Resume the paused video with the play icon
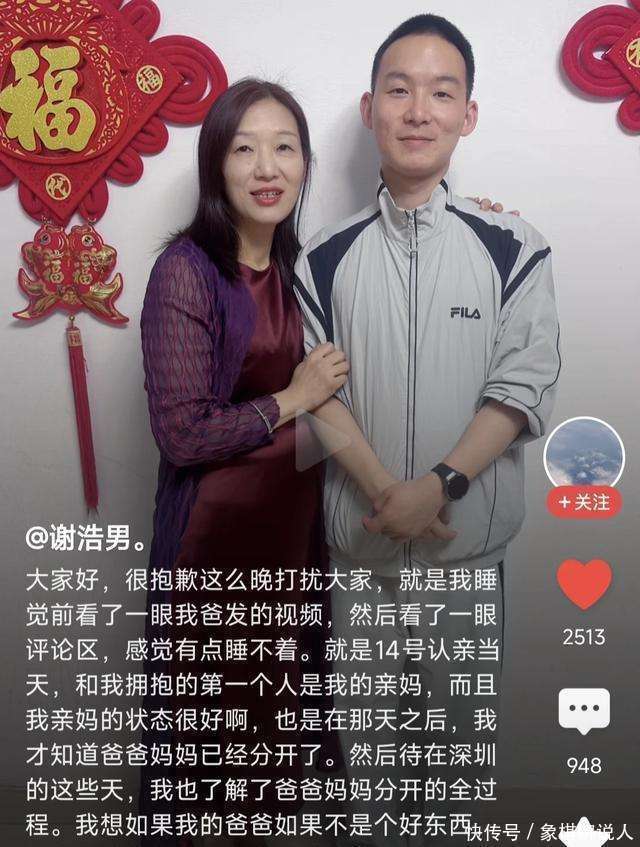 [x=320, y=440]
